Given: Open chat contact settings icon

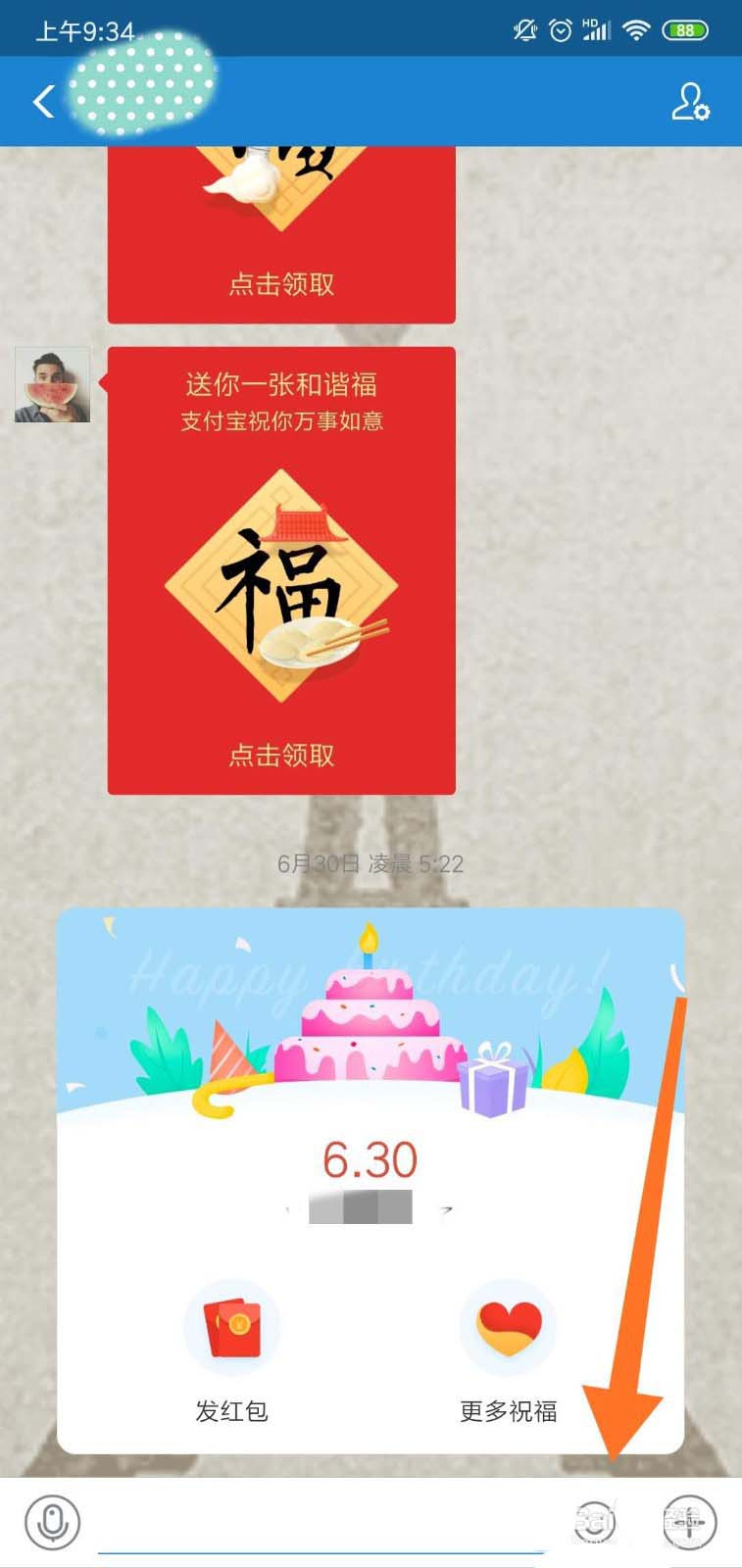Looking at the screenshot, I should 690,102.
